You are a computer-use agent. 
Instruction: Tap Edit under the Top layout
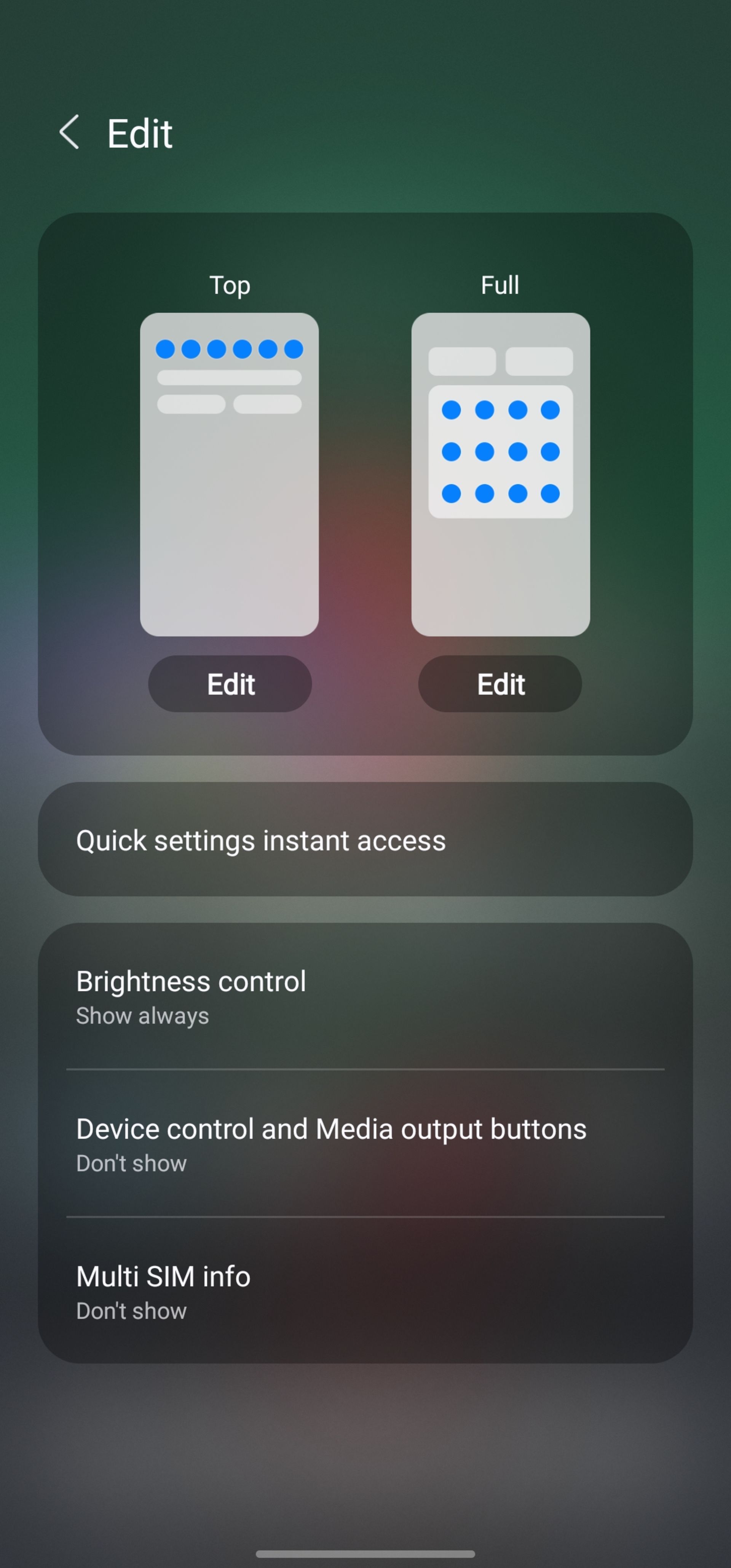tap(230, 684)
